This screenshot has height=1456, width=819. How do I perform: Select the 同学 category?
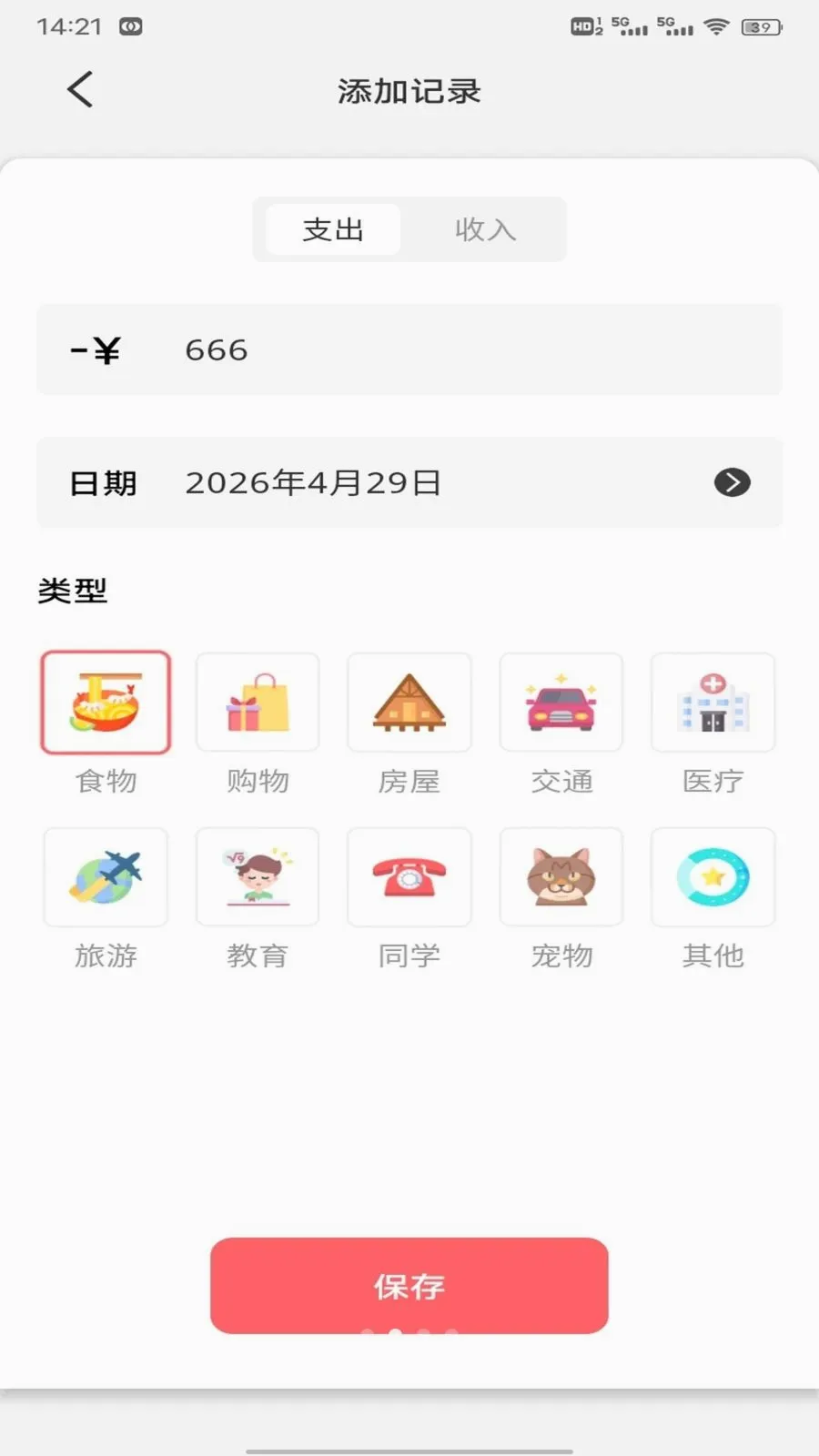coord(409,877)
